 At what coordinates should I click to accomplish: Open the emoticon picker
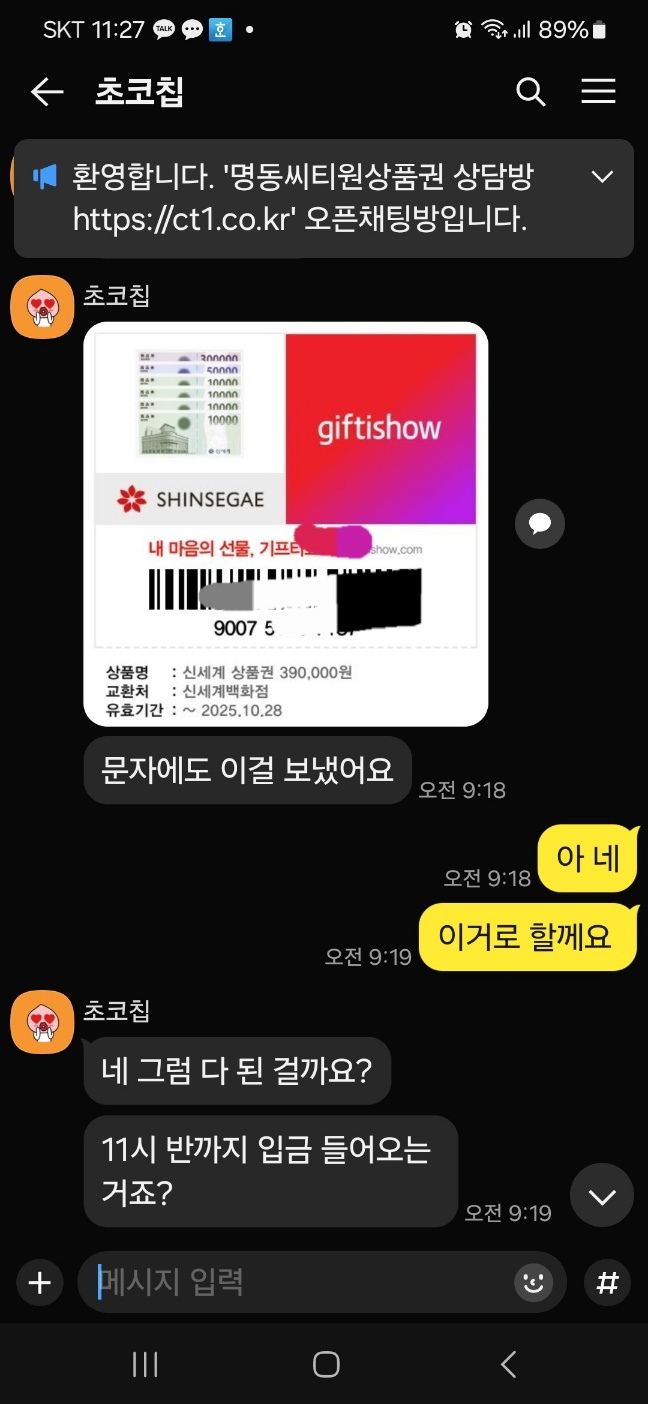tap(534, 1283)
